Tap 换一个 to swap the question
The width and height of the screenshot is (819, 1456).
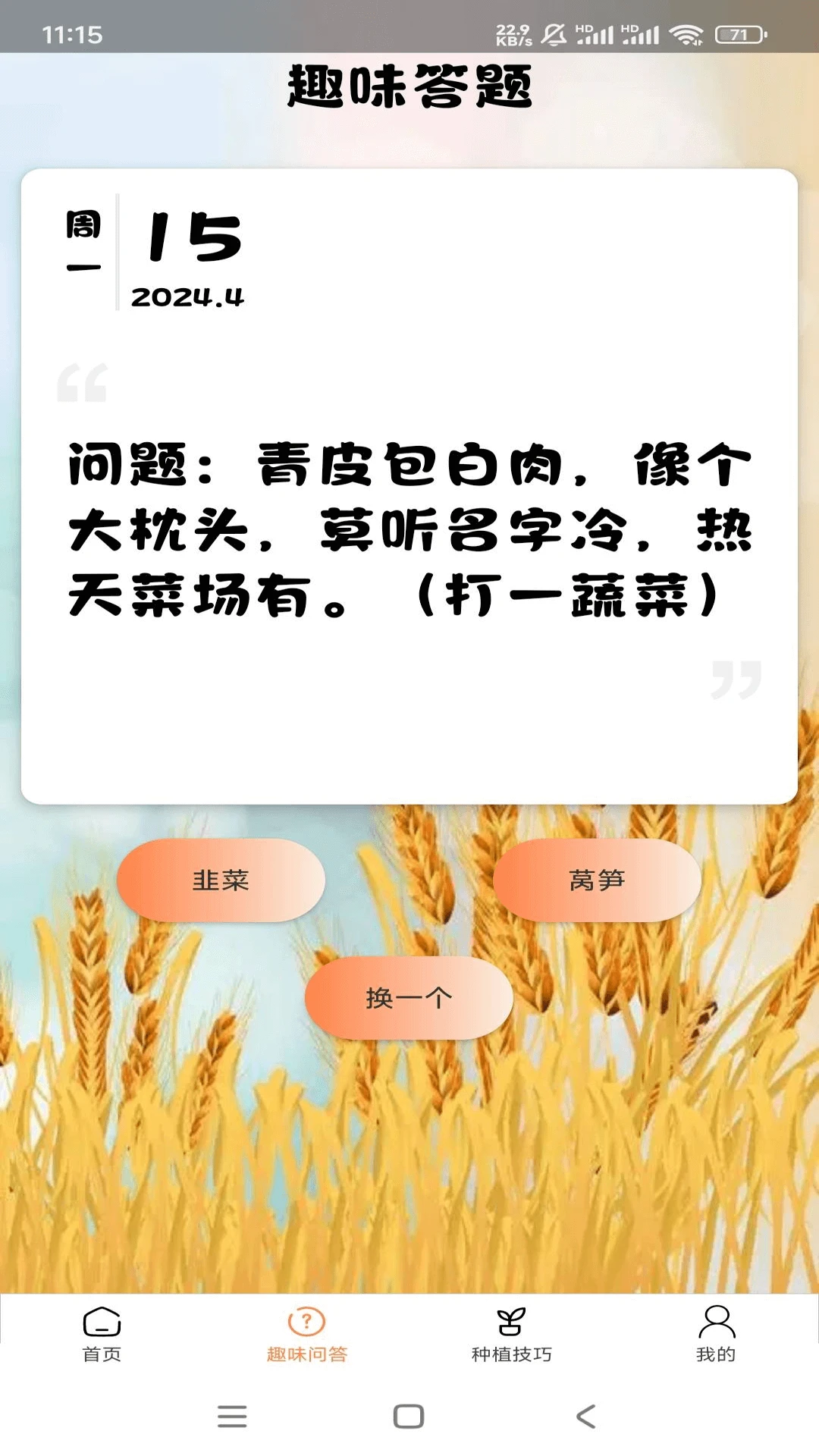click(408, 998)
